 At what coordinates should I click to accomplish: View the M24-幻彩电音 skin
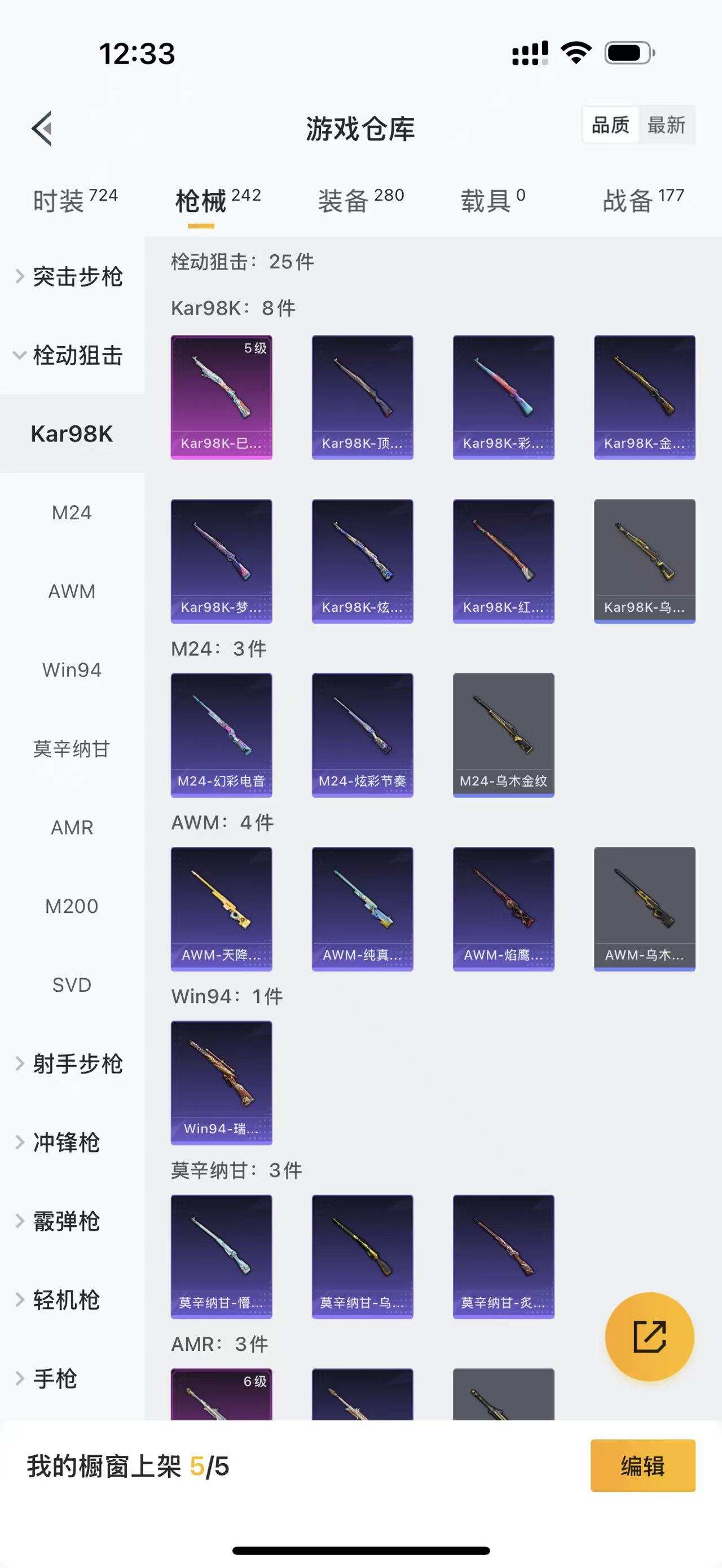coord(221,735)
